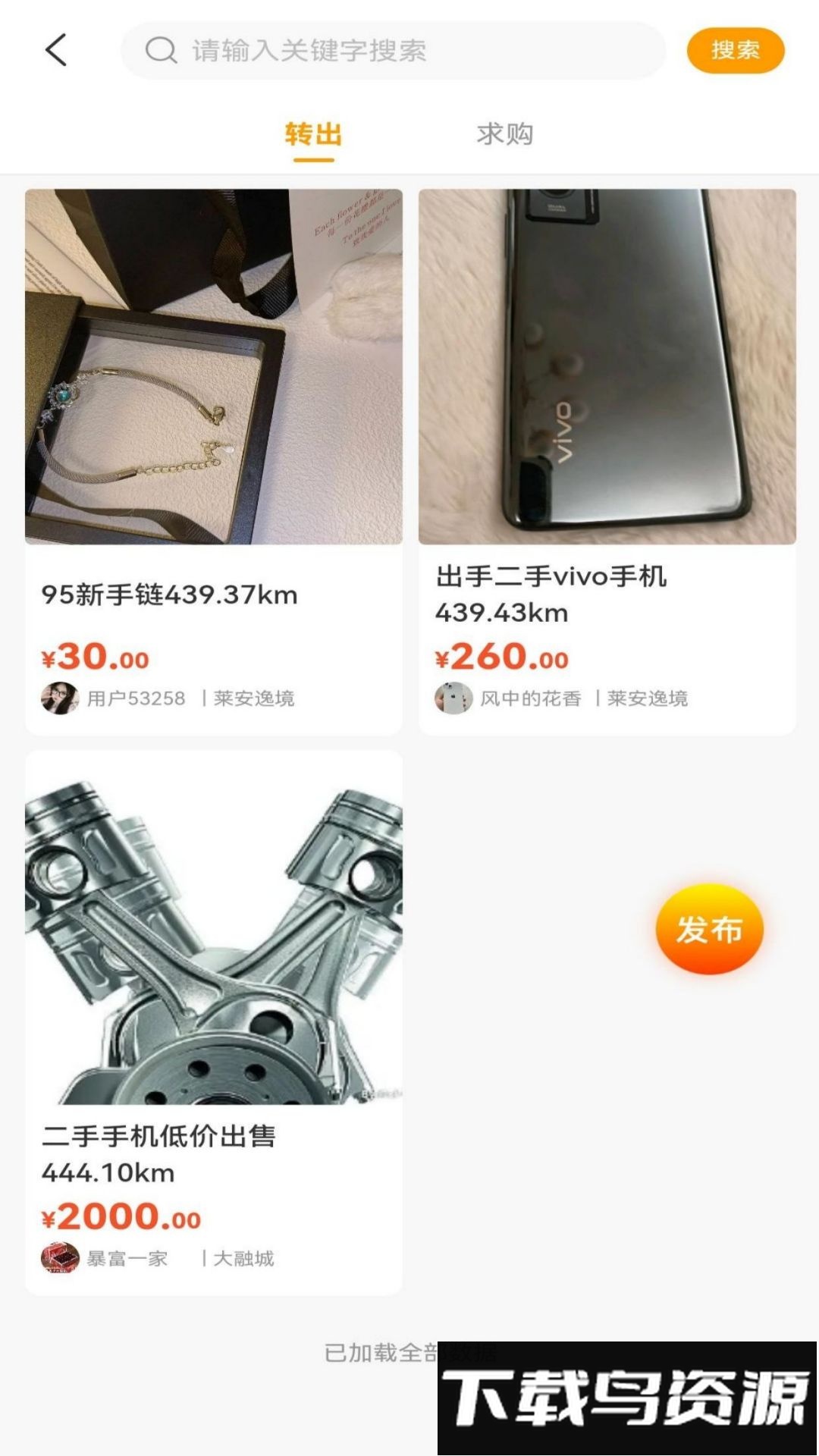Tap the orange 搜索 button
This screenshot has width=819, height=1456.
[x=735, y=51]
